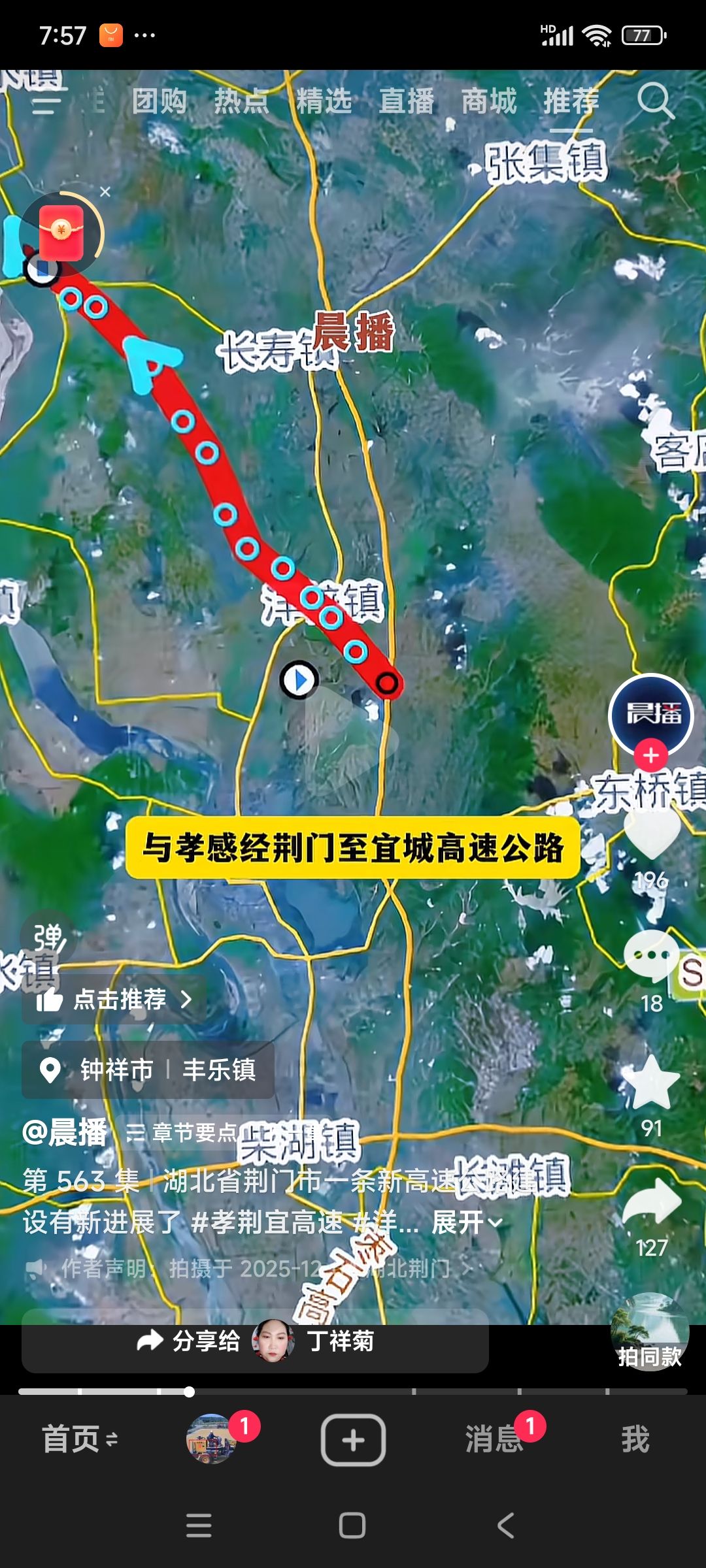Open the comments on this video
This screenshot has height=1568, width=706.
651,956
